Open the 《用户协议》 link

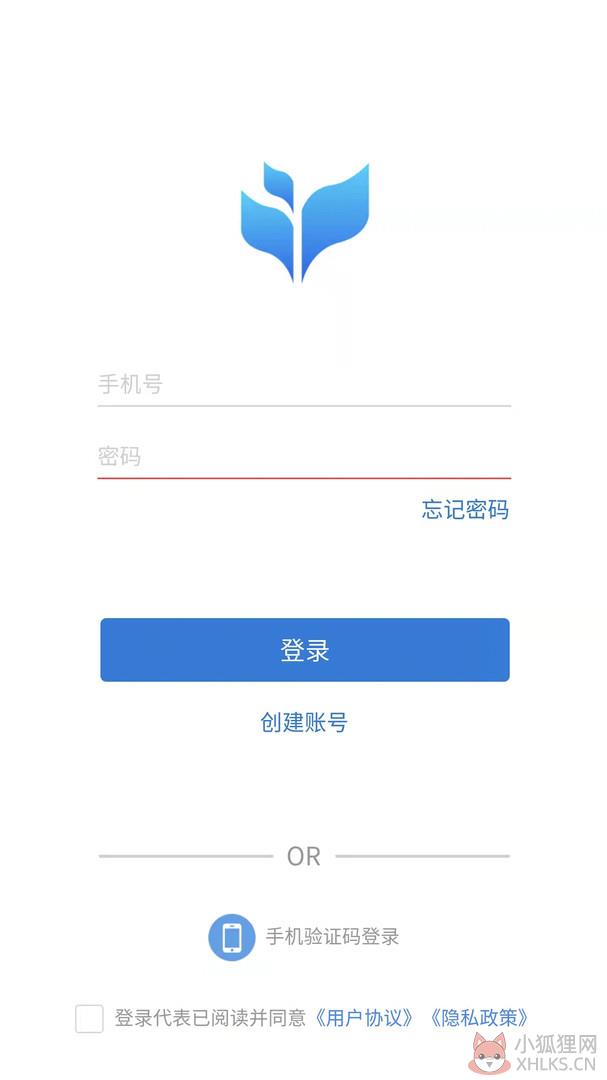tap(364, 1018)
